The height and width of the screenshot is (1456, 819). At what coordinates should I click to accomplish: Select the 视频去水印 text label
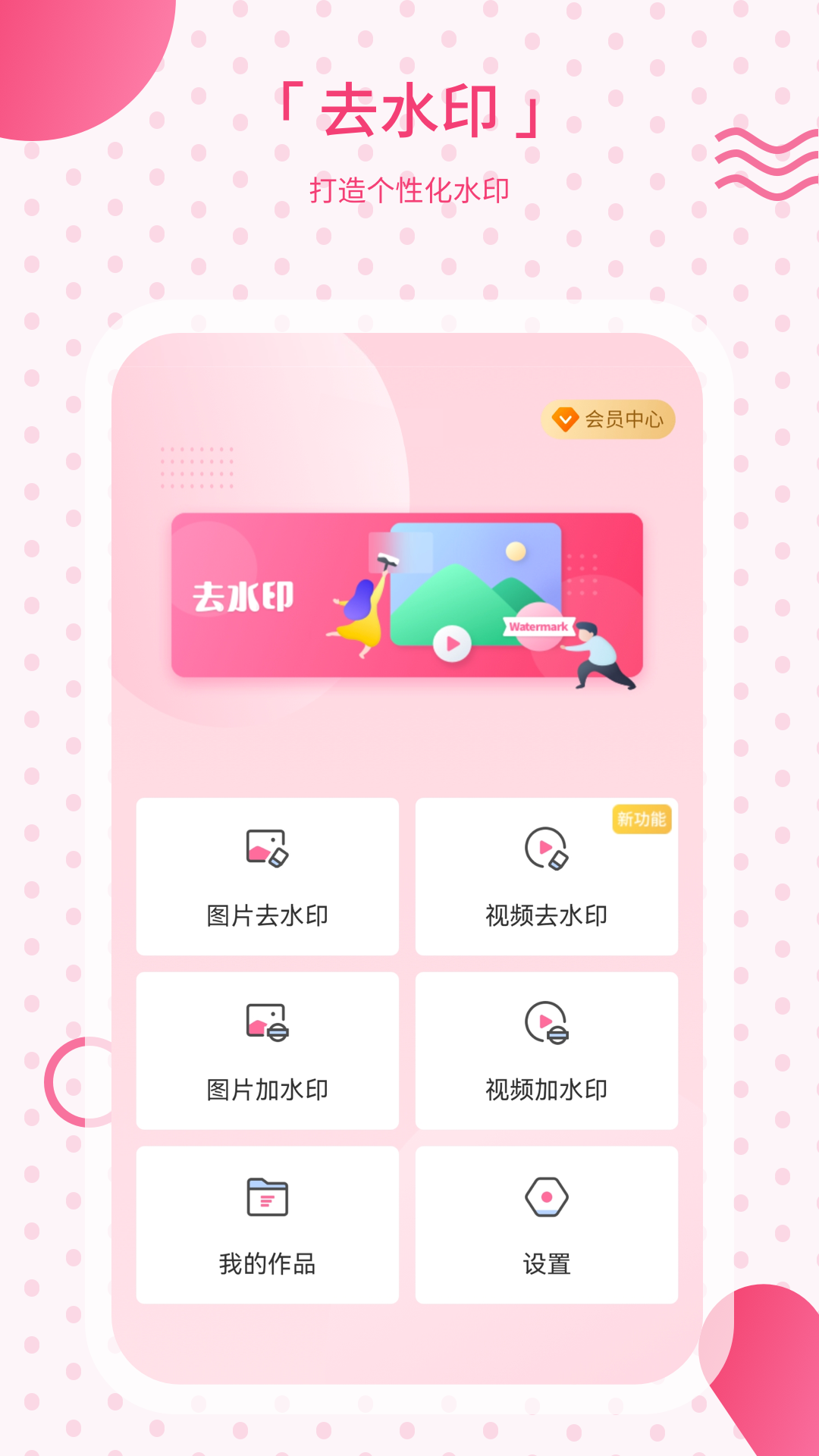pyautogui.click(x=546, y=915)
